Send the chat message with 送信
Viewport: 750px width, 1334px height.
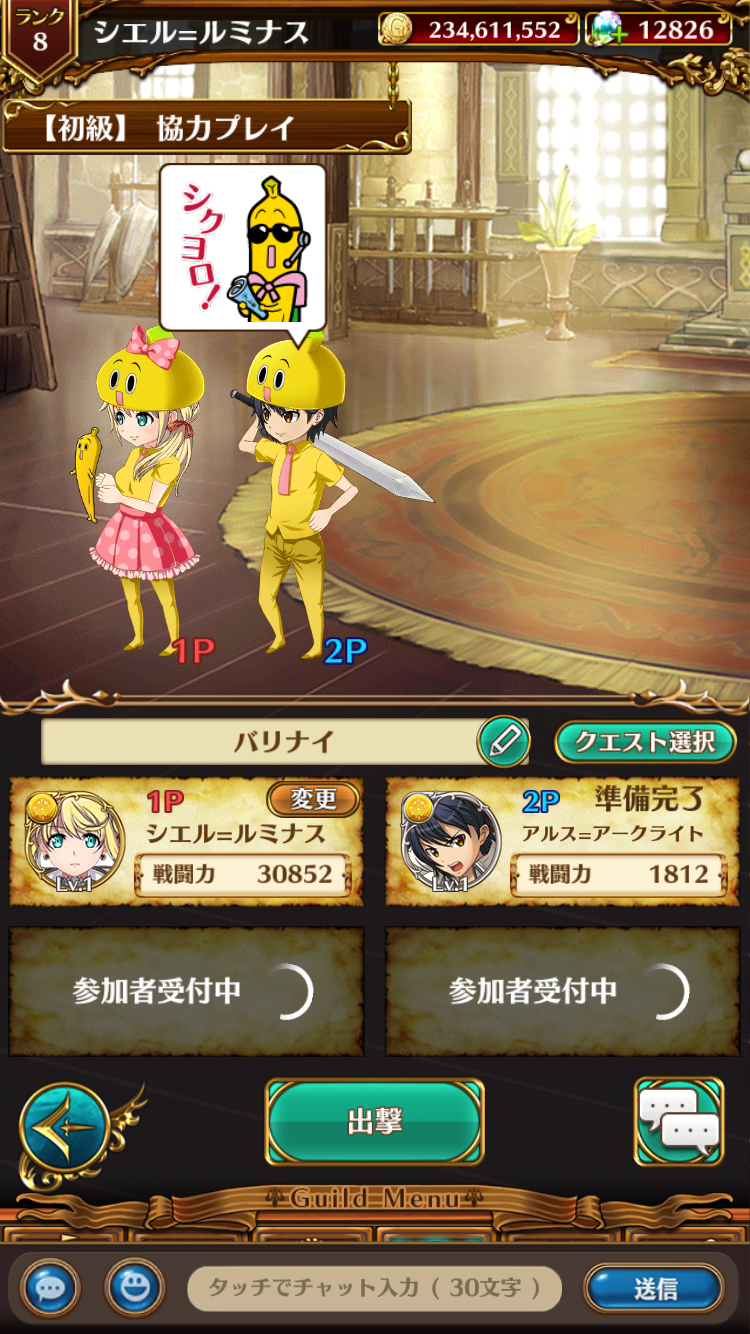tap(654, 1288)
